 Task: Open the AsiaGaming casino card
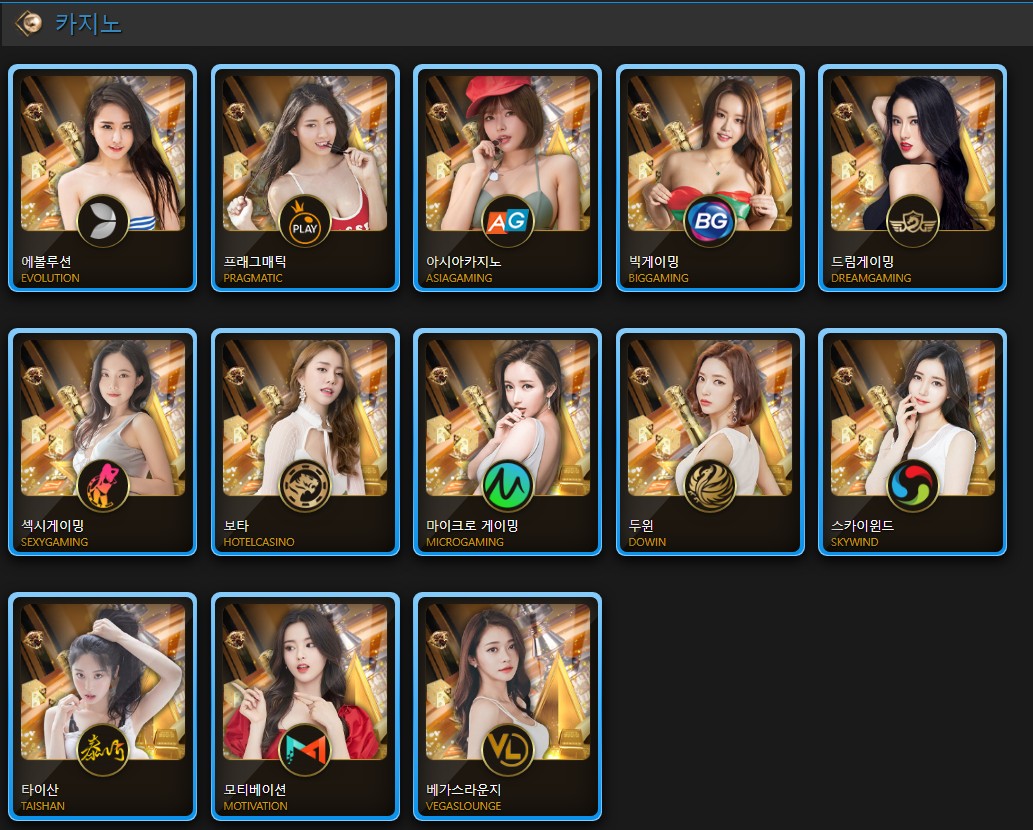[507, 178]
